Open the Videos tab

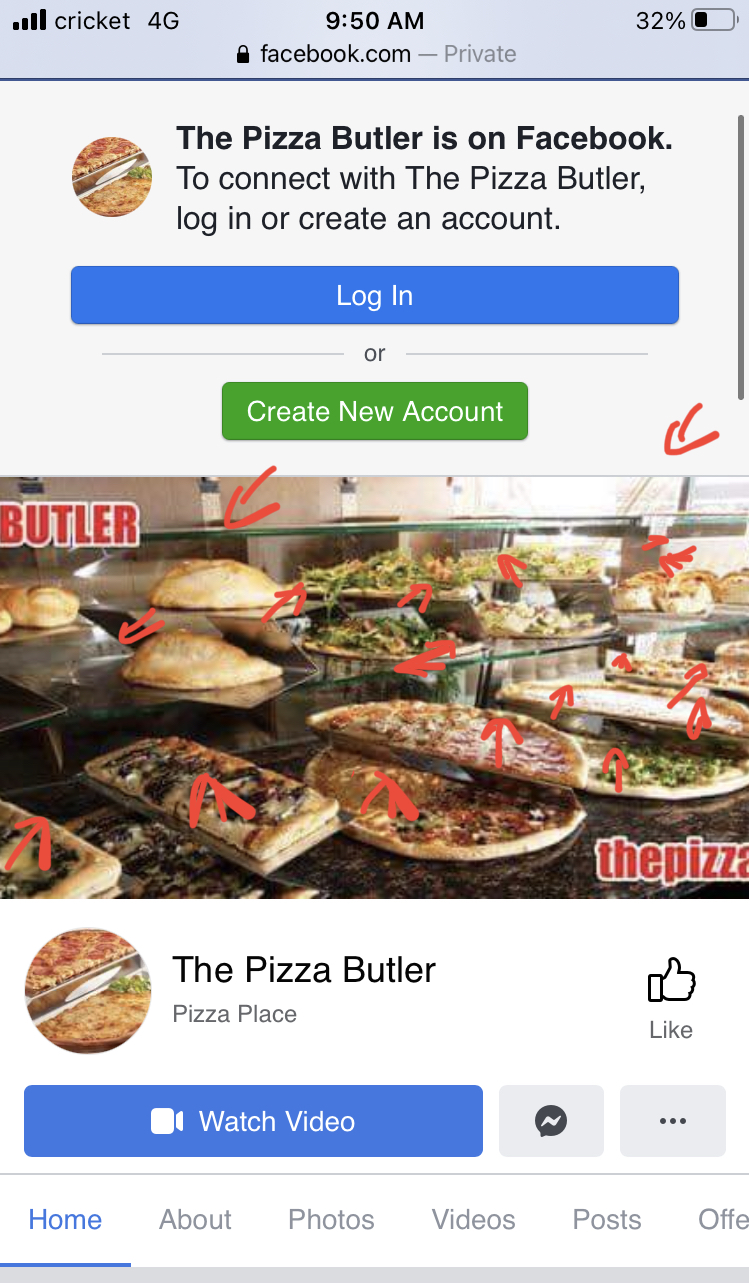point(473,1220)
